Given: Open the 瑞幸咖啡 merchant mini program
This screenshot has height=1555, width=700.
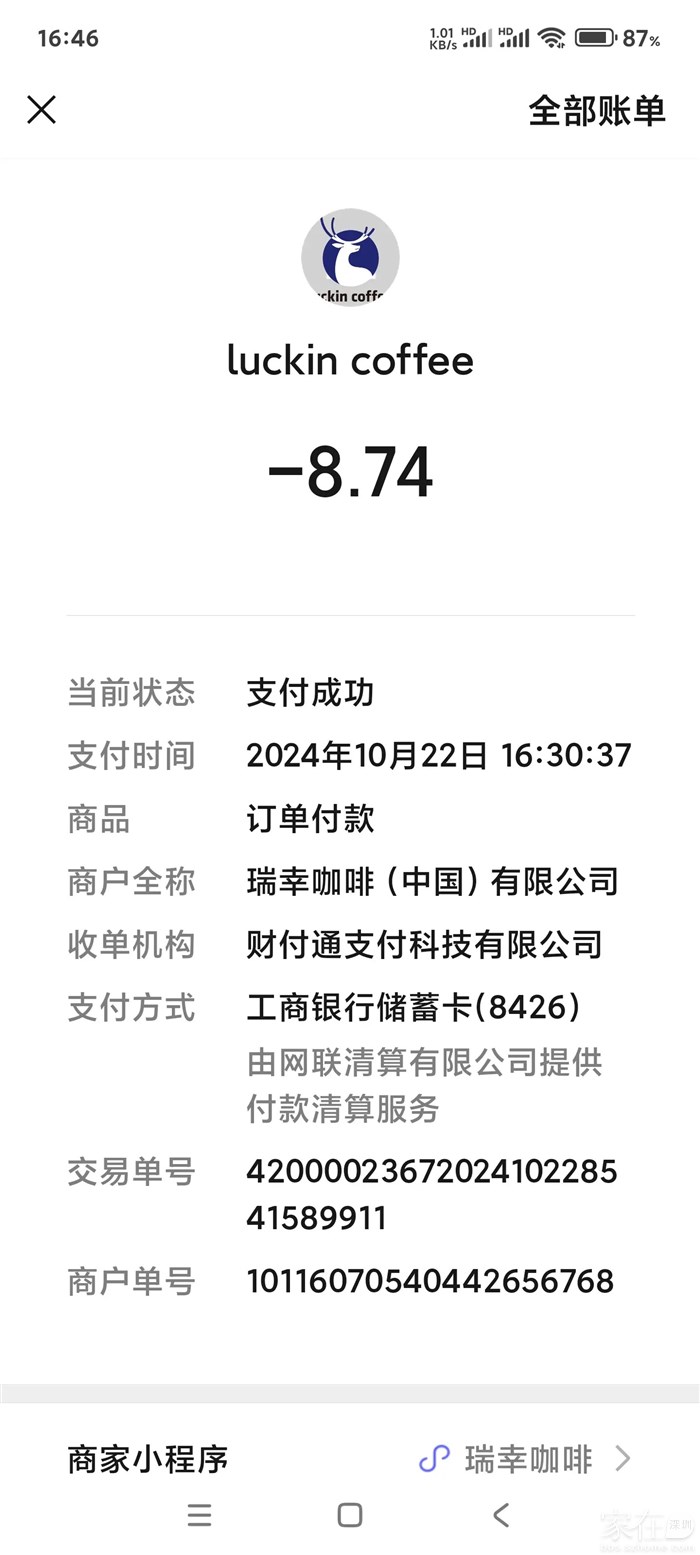Looking at the screenshot, I should [x=526, y=1459].
